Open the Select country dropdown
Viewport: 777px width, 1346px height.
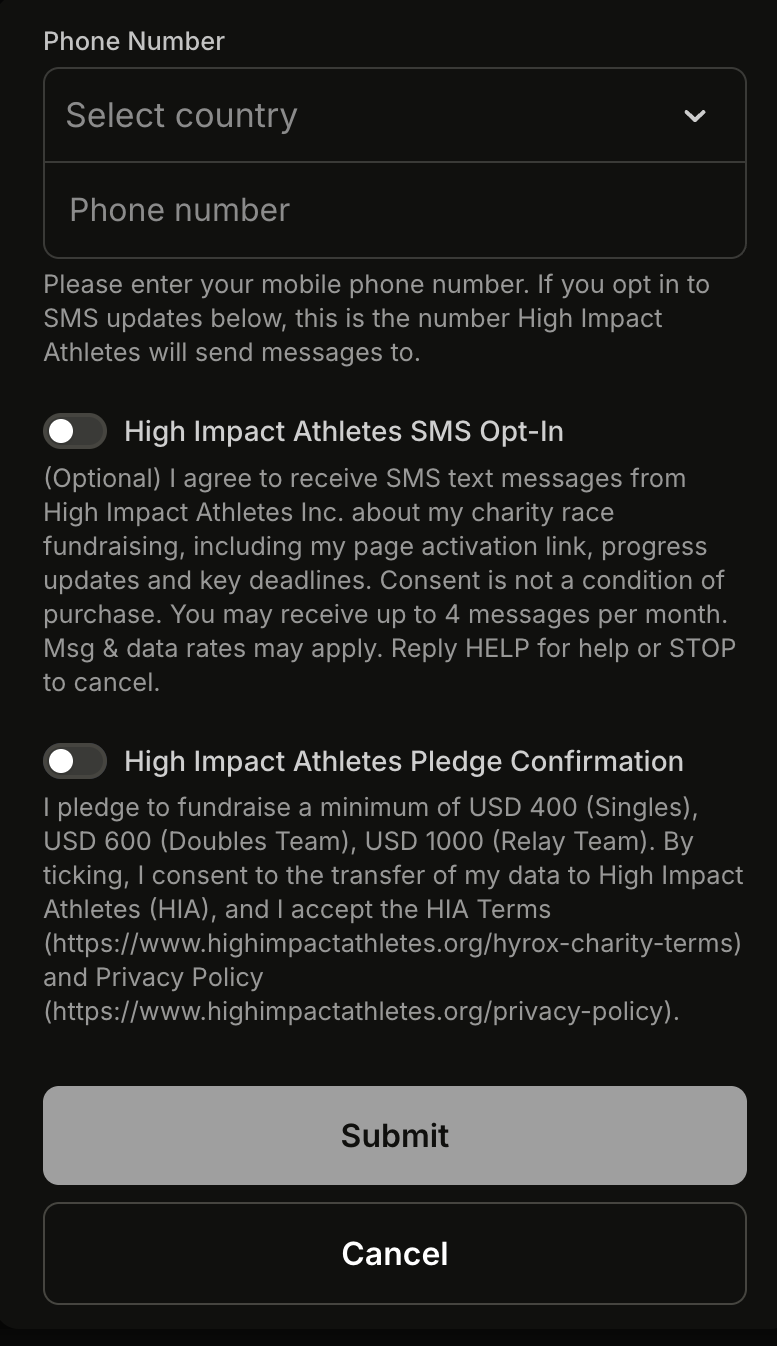(x=395, y=115)
